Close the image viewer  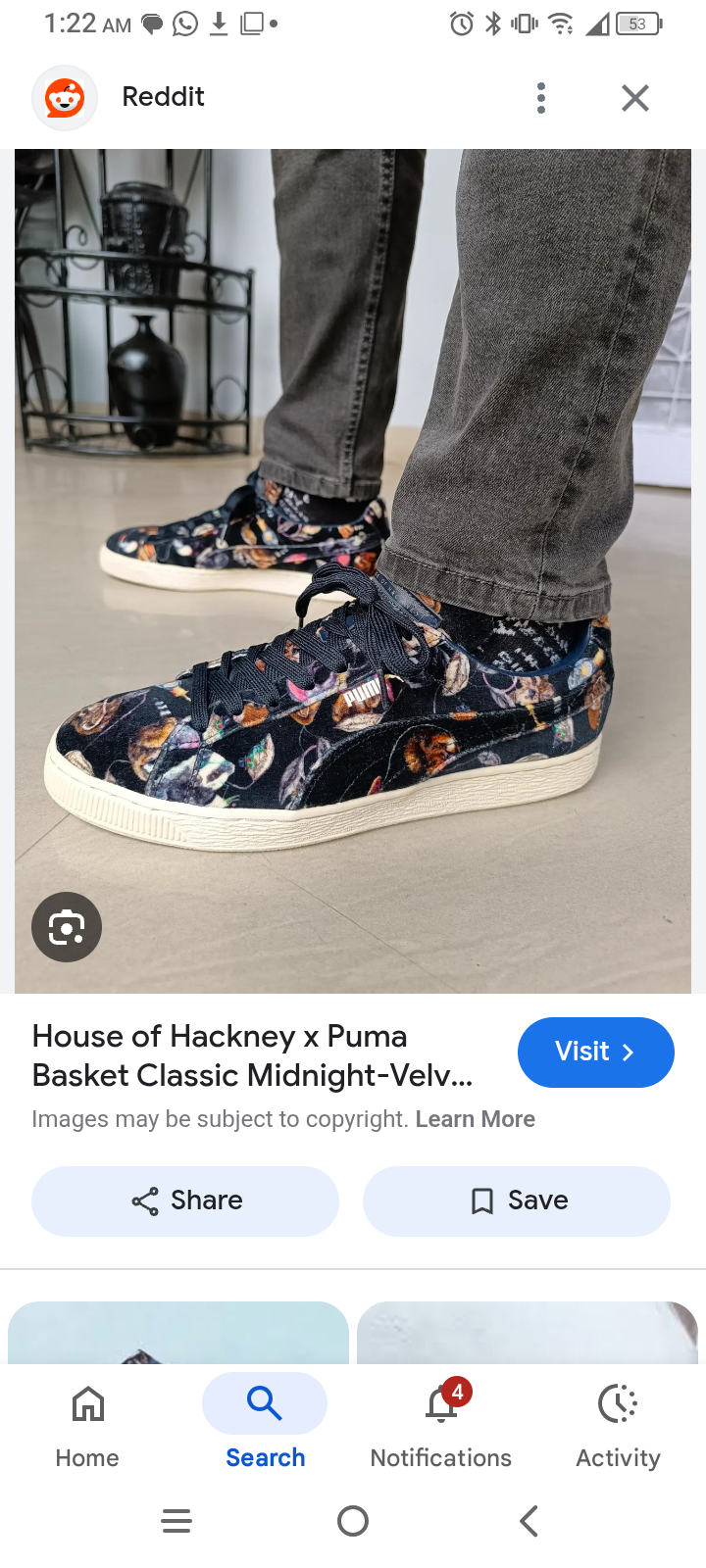pos(635,98)
